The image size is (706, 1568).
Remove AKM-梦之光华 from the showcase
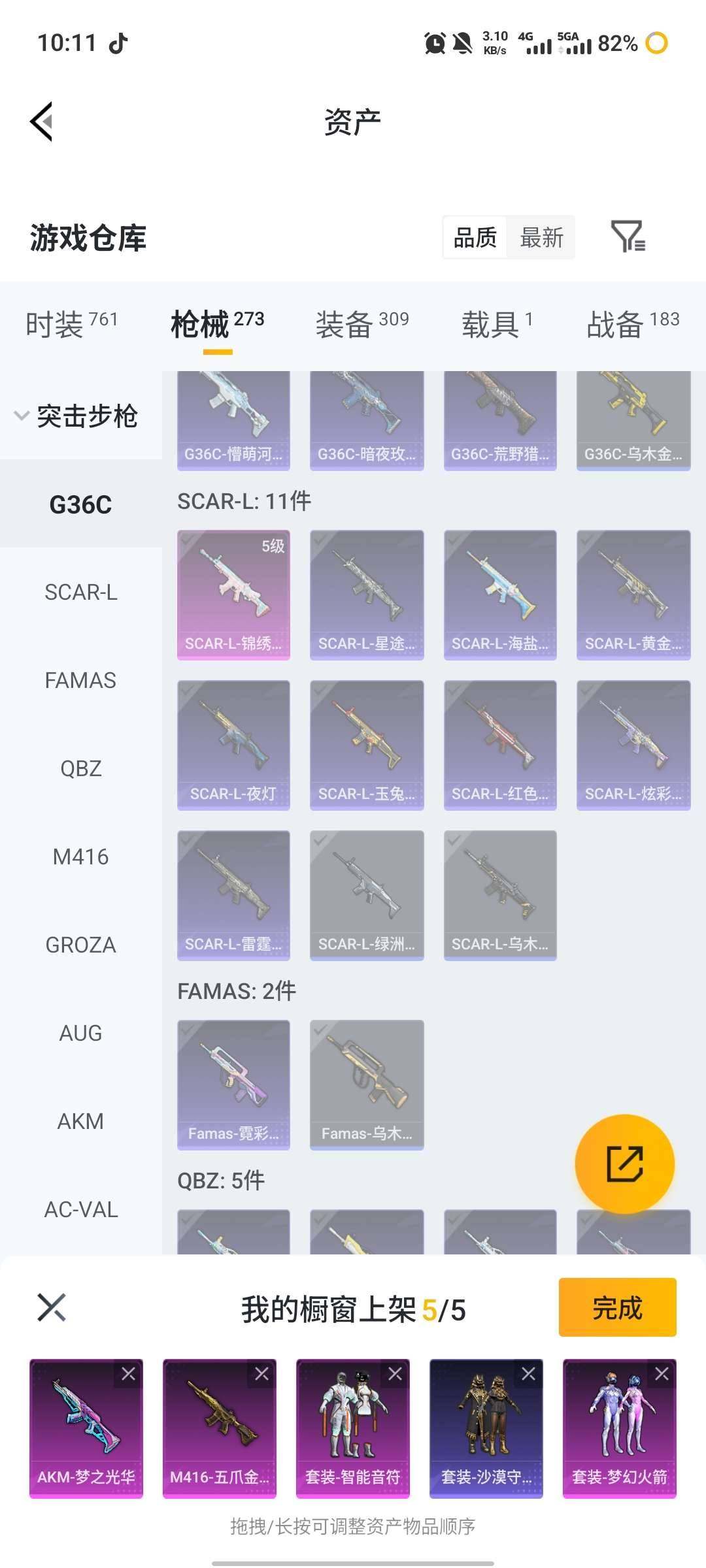(128, 1374)
